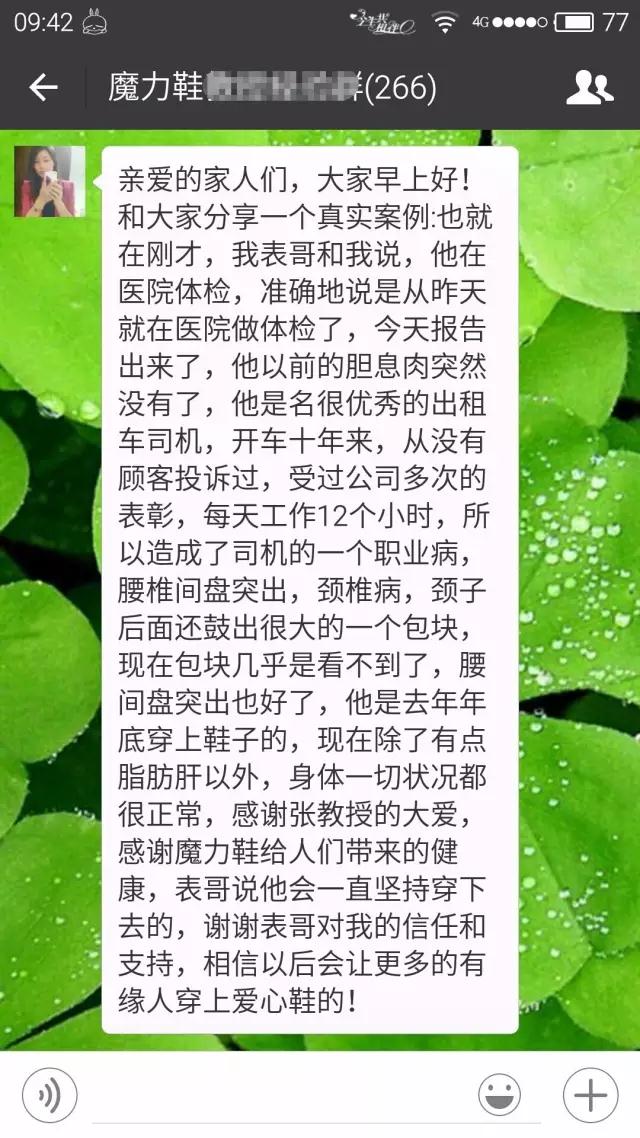Open the emoji picker

(499, 1096)
